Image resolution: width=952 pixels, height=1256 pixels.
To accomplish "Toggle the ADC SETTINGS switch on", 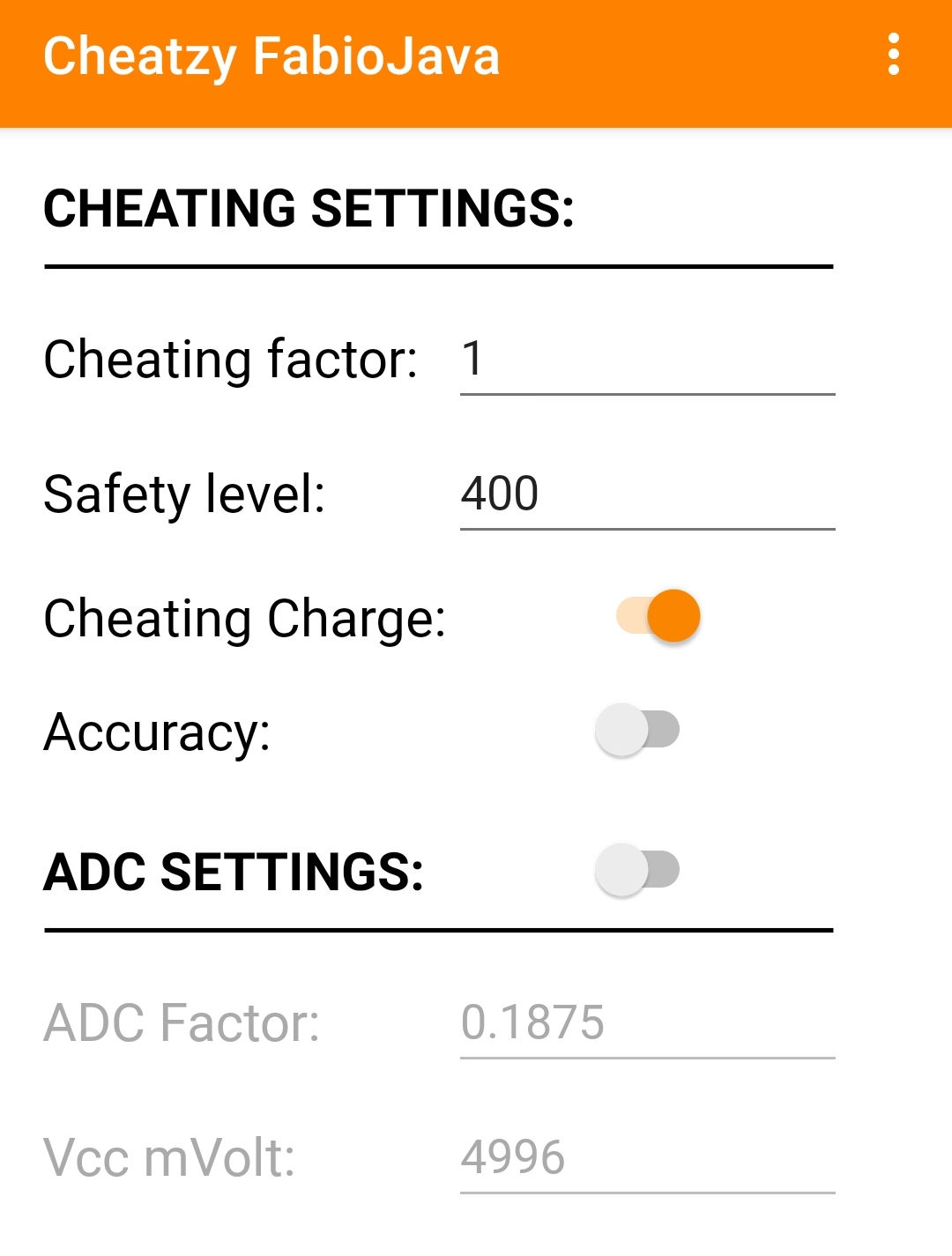I will pyautogui.click(x=637, y=870).
